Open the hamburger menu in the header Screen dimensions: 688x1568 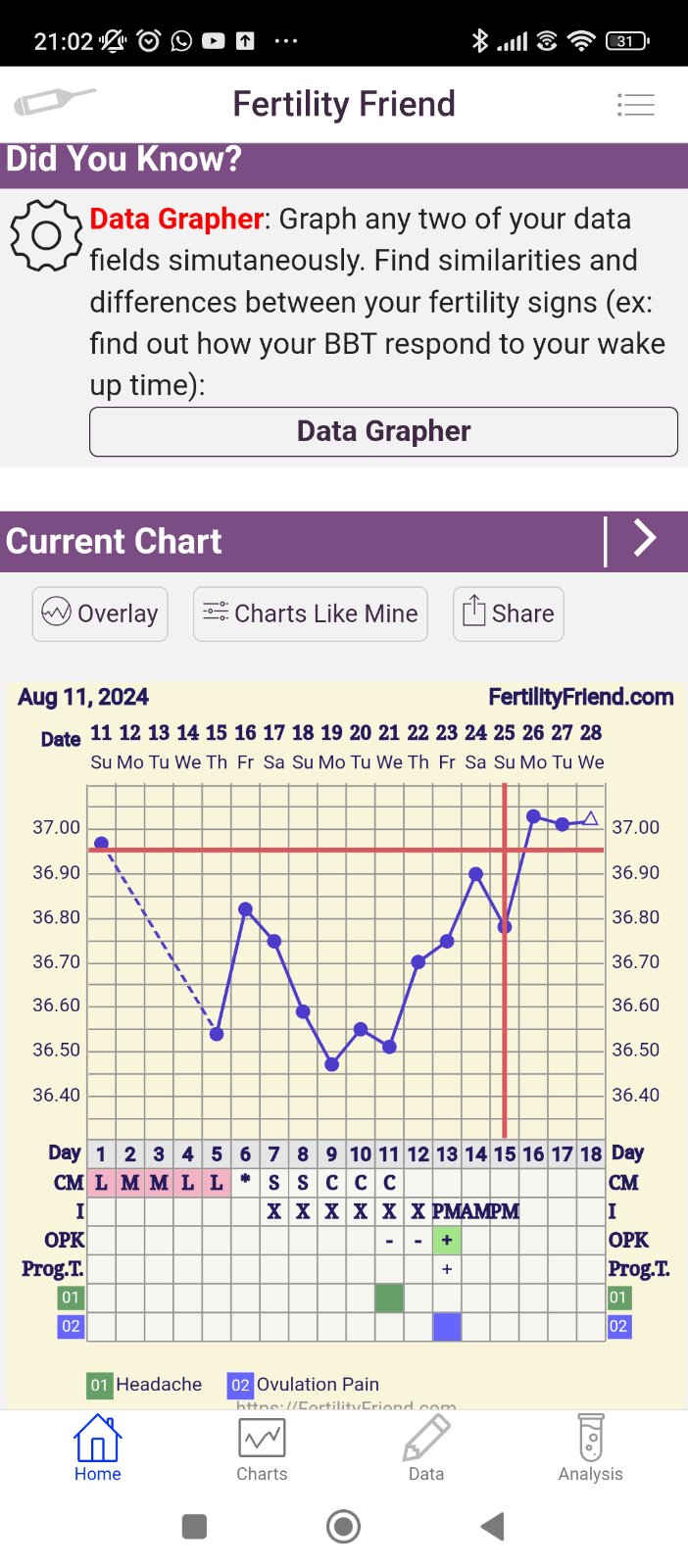click(635, 104)
